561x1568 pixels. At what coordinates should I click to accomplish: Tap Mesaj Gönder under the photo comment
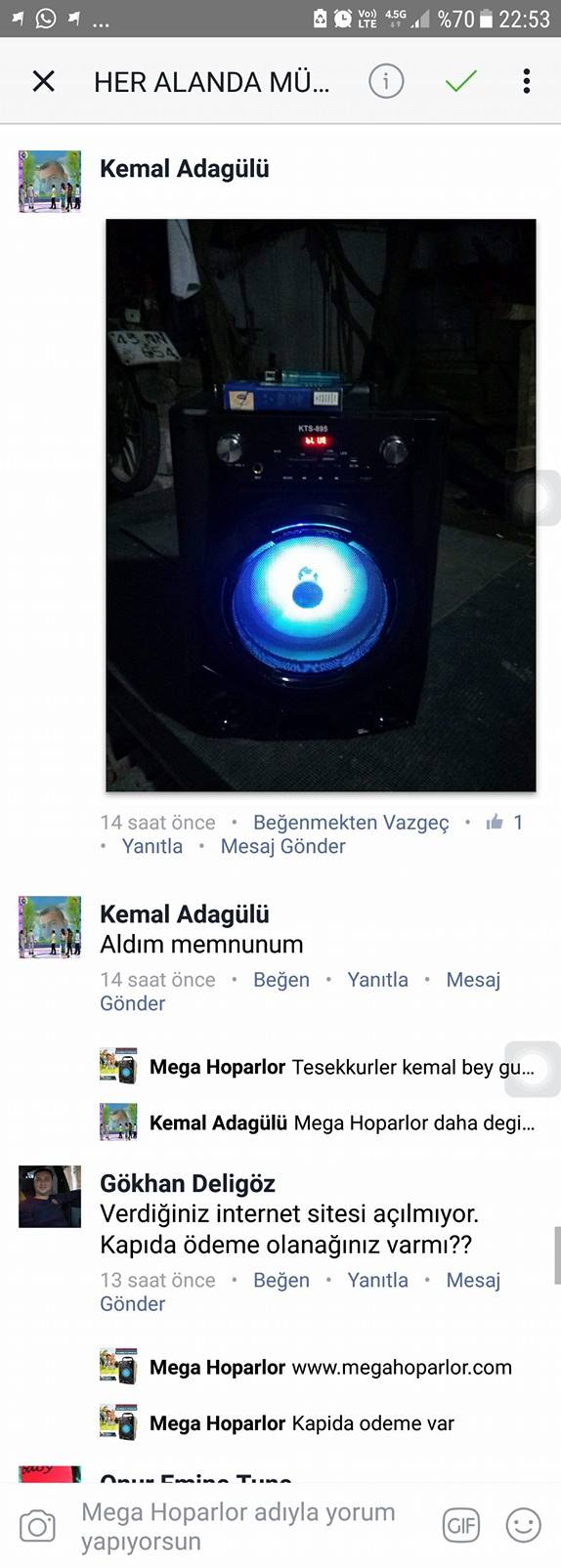coord(282,846)
